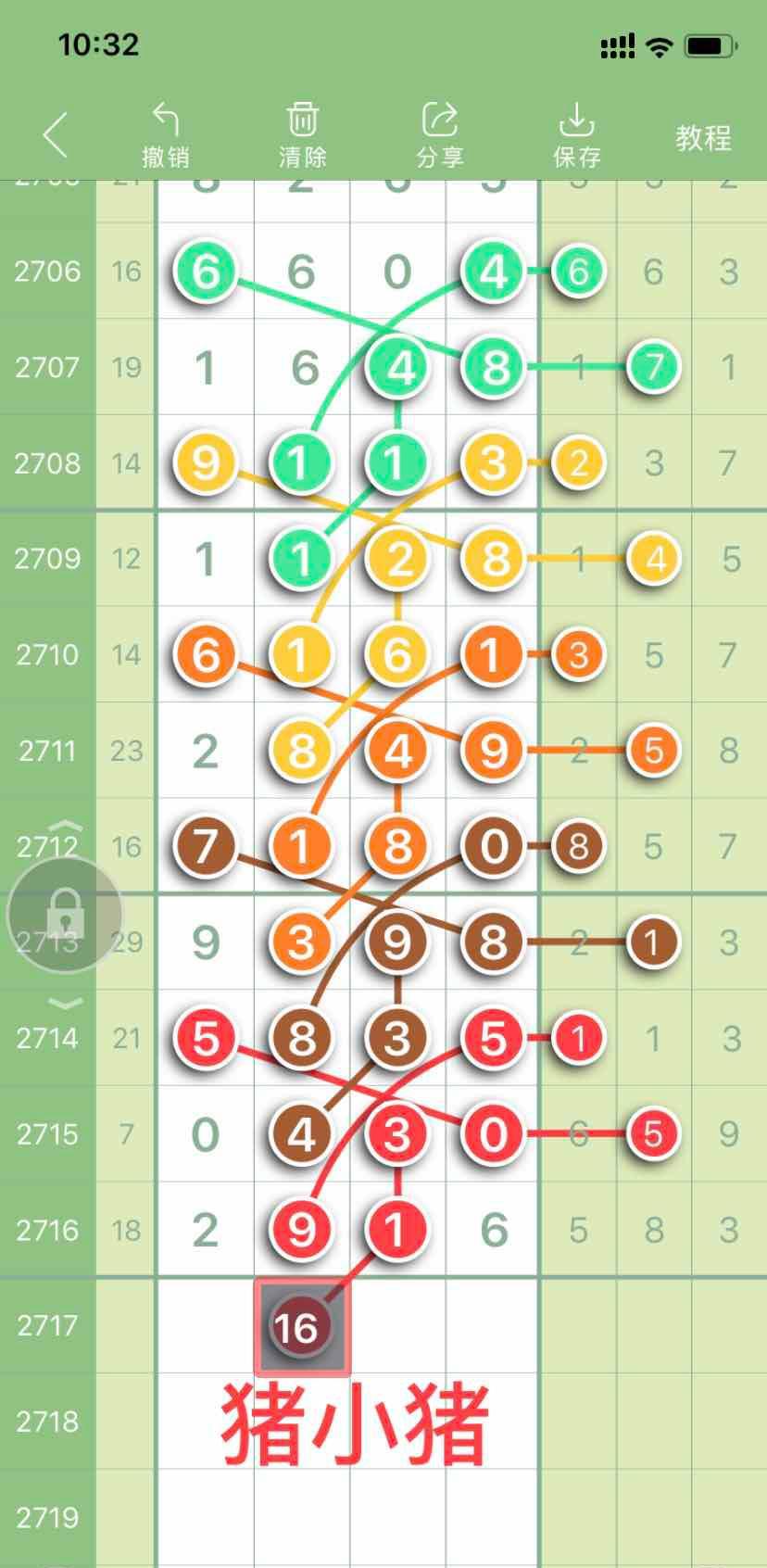This screenshot has width=767, height=1568.
Task: Open the 教程 tutorial
Action: [703, 138]
